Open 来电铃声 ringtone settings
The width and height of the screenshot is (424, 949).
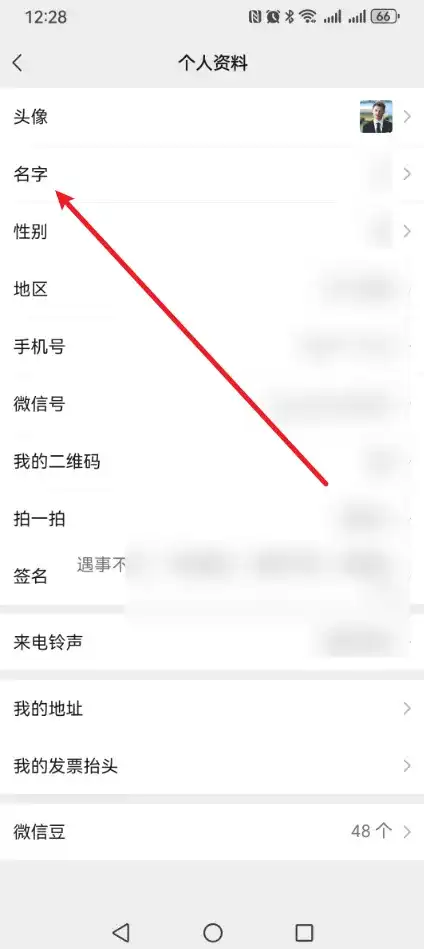click(212, 642)
